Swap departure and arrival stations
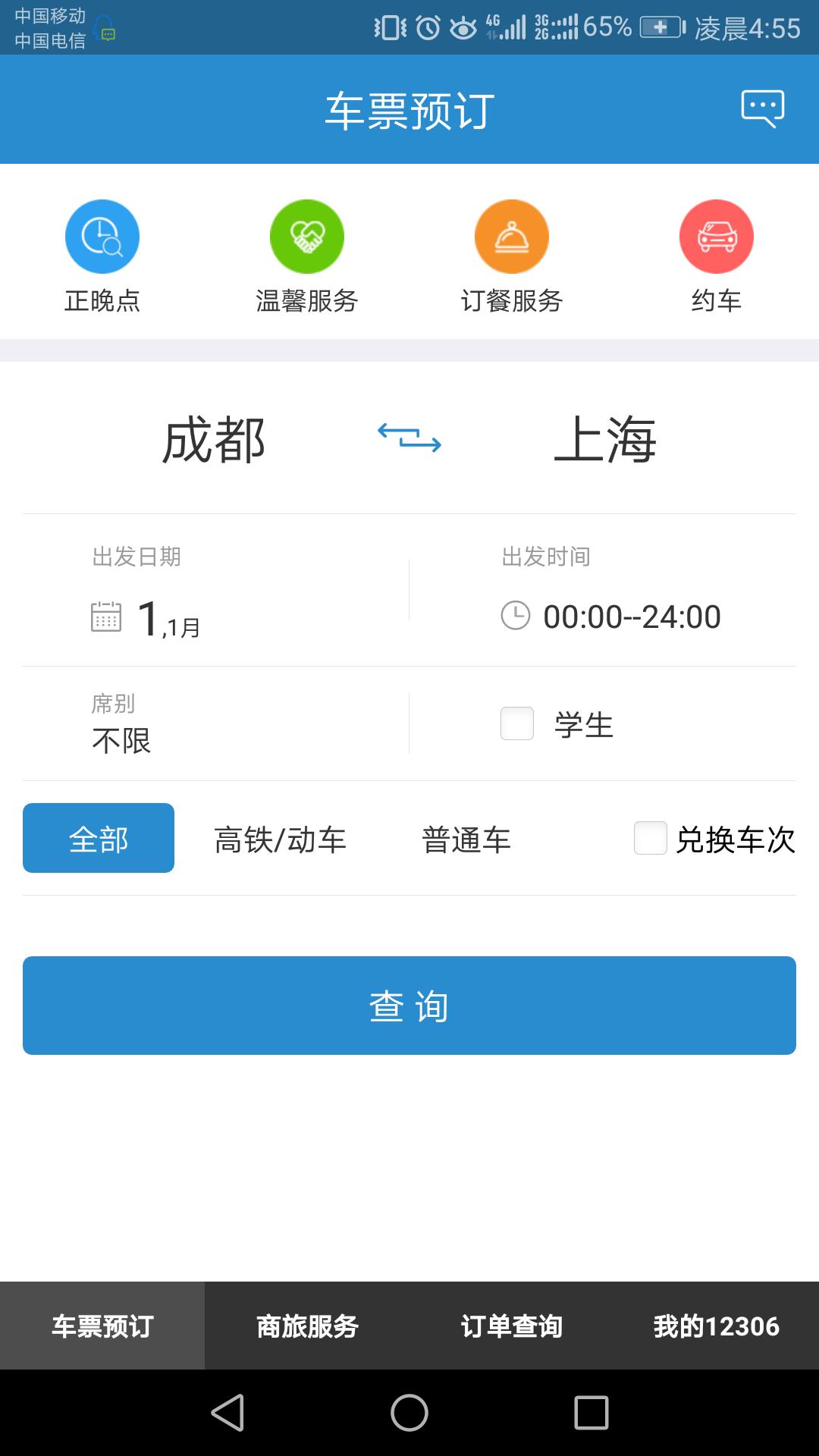The width and height of the screenshot is (819, 1456). (409, 438)
